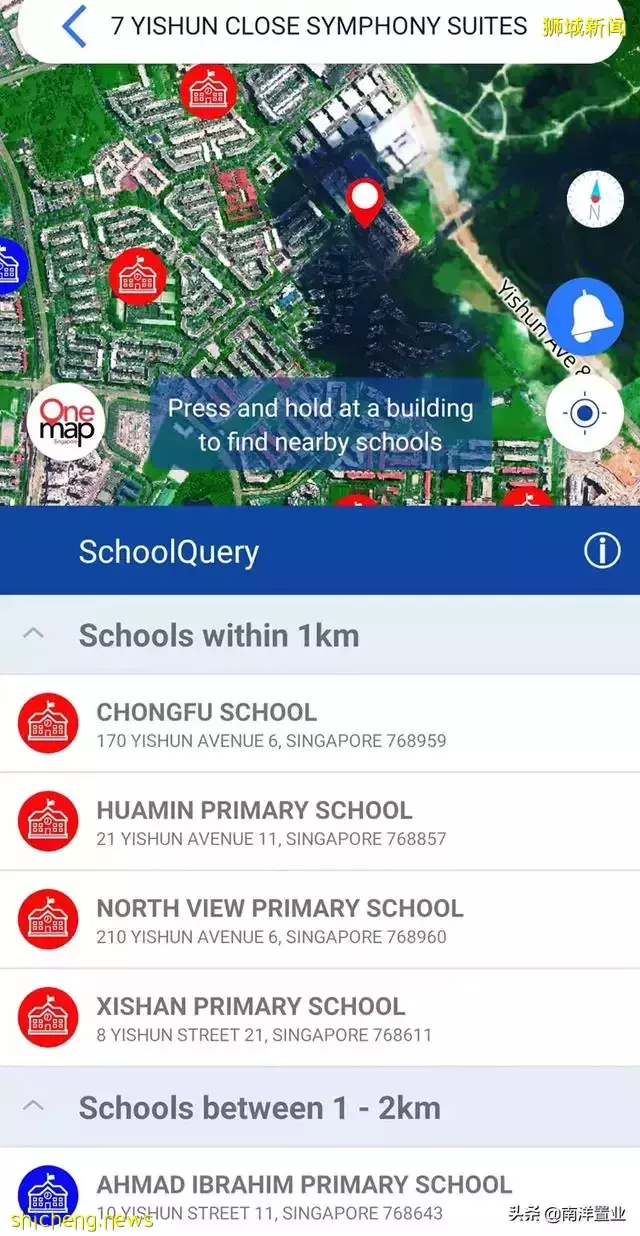The width and height of the screenshot is (640, 1236).
Task: Collapse Schools between 1 - 2km section
Action: point(33,1107)
